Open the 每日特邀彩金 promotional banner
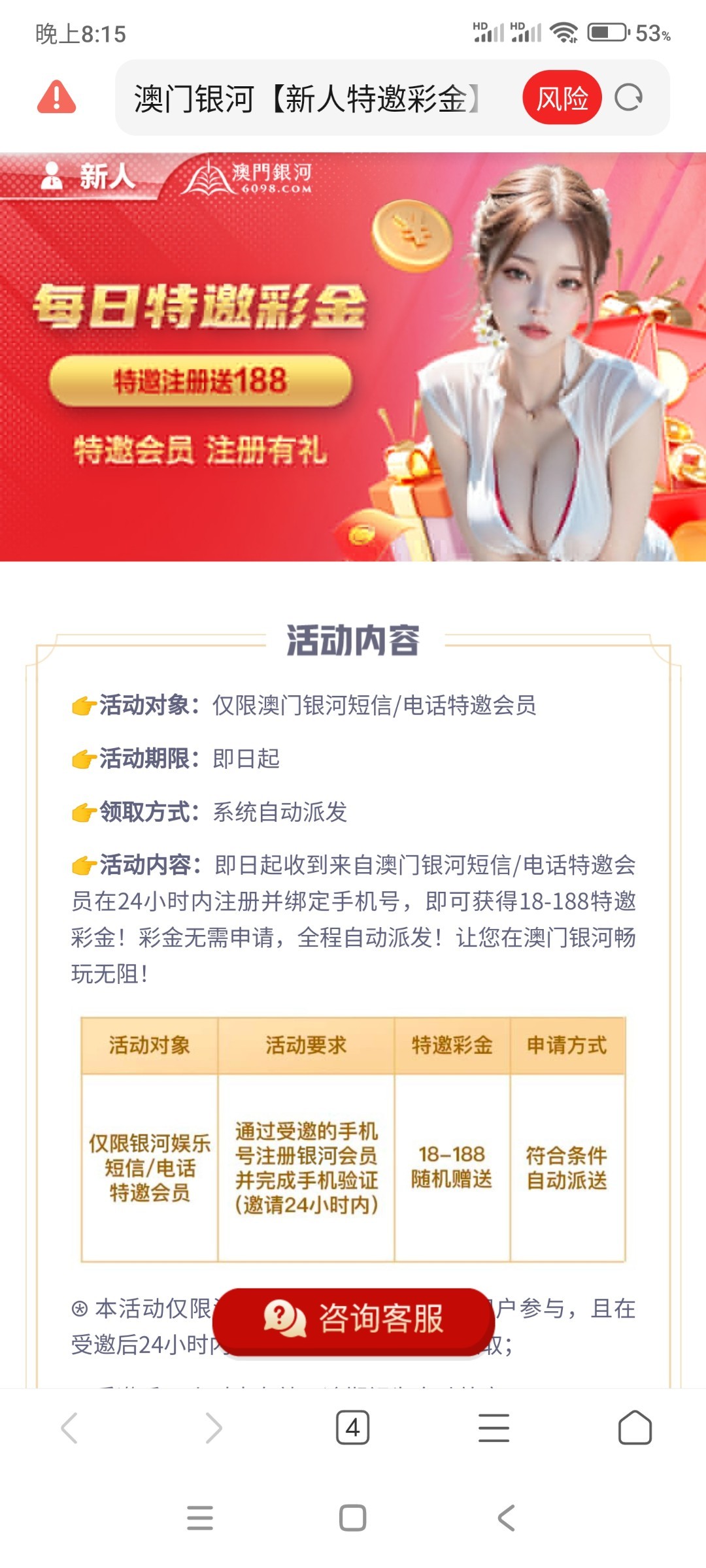 point(353,357)
